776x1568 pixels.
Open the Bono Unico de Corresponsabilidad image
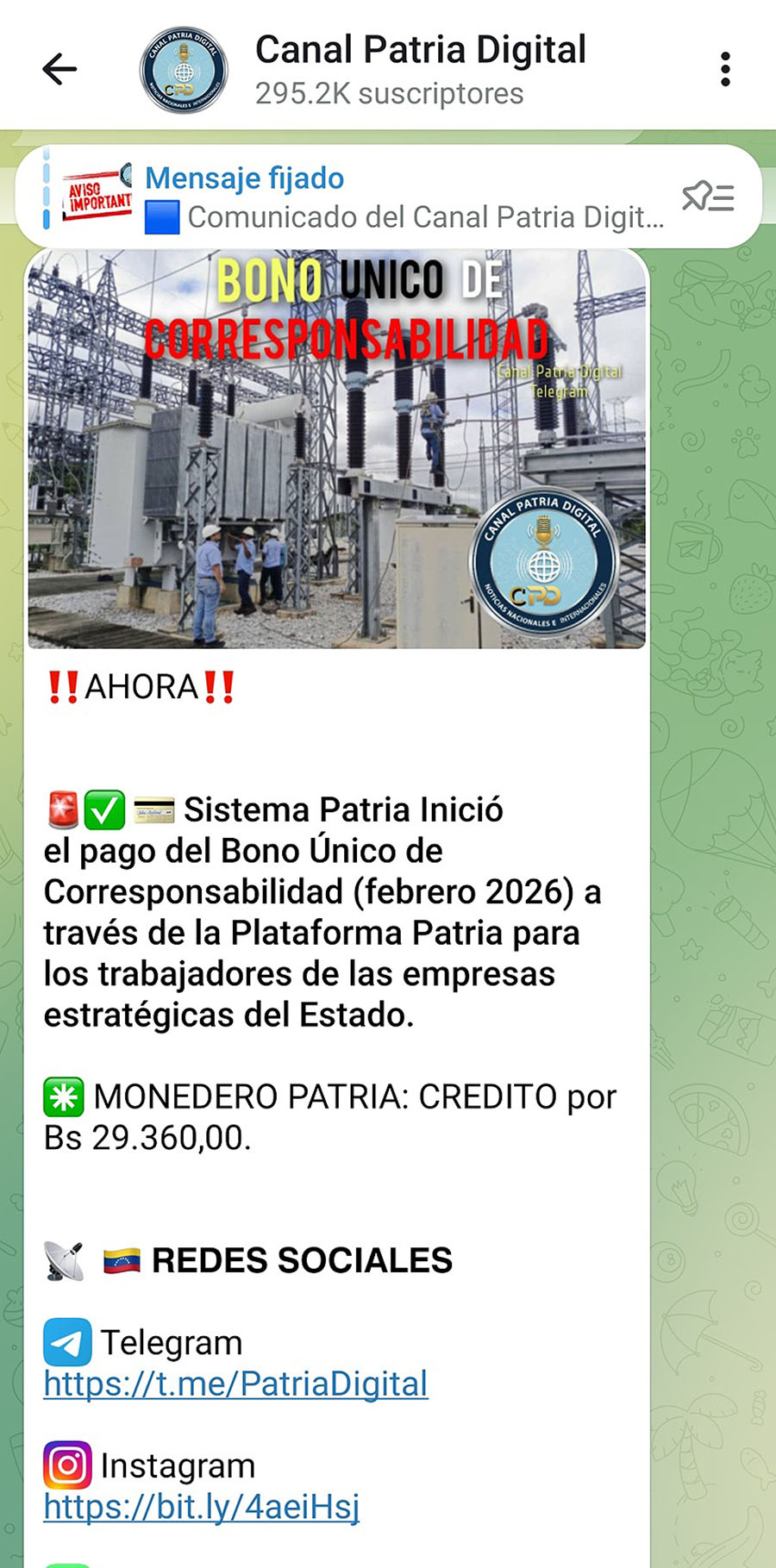[x=336, y=448]
